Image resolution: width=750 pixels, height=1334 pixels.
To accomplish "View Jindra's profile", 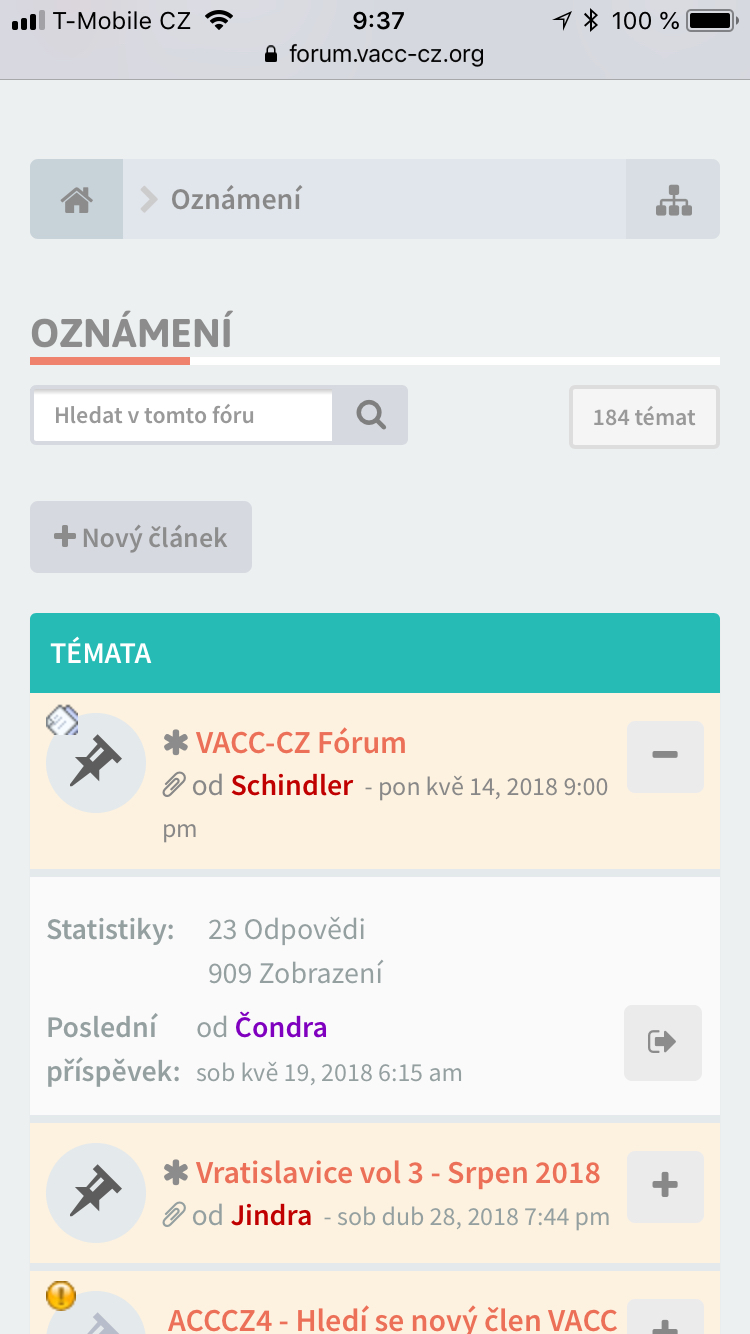I will click(x=271, y=1216).
